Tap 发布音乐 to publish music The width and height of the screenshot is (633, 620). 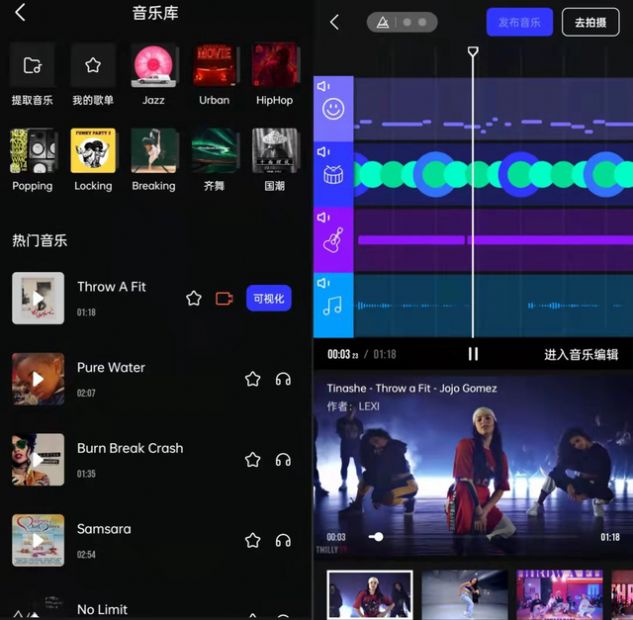[x=519, y=22]
